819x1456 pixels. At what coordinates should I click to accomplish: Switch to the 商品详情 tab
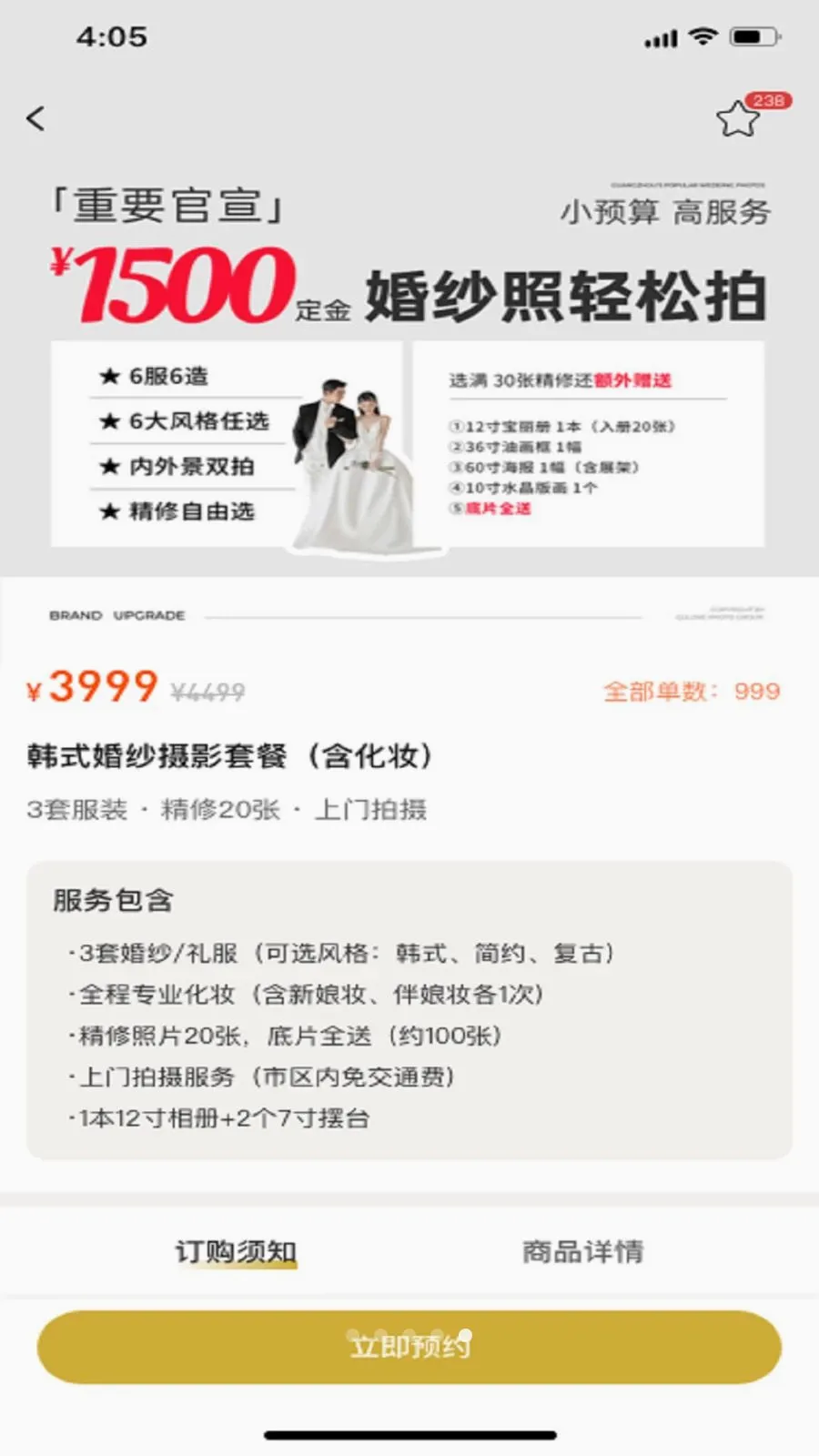(582, 1252)
